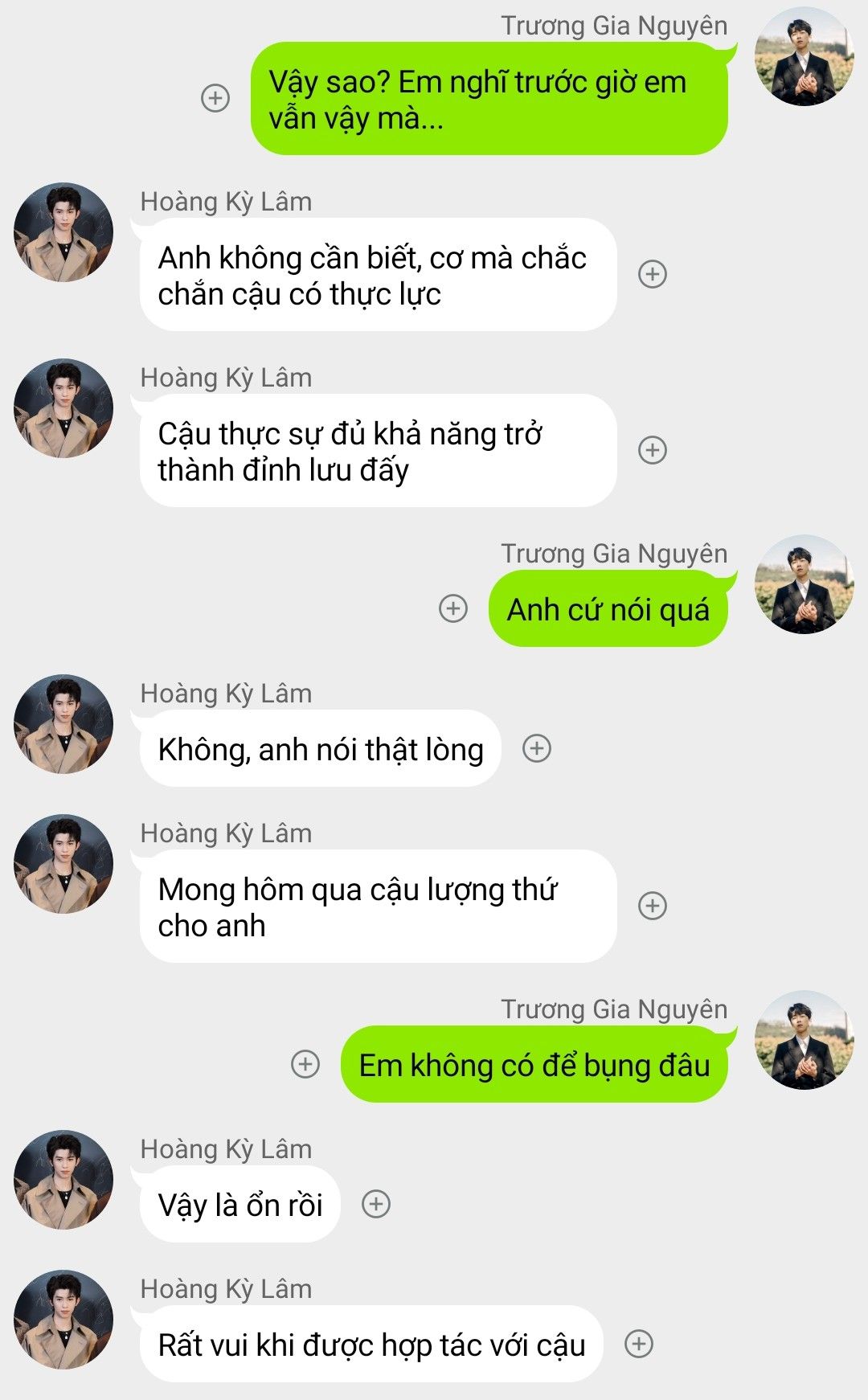Open plus icon beside "Anh cứ nói quá"
Viewport: 868px width, 1400px height.
(x=453, y=608)
